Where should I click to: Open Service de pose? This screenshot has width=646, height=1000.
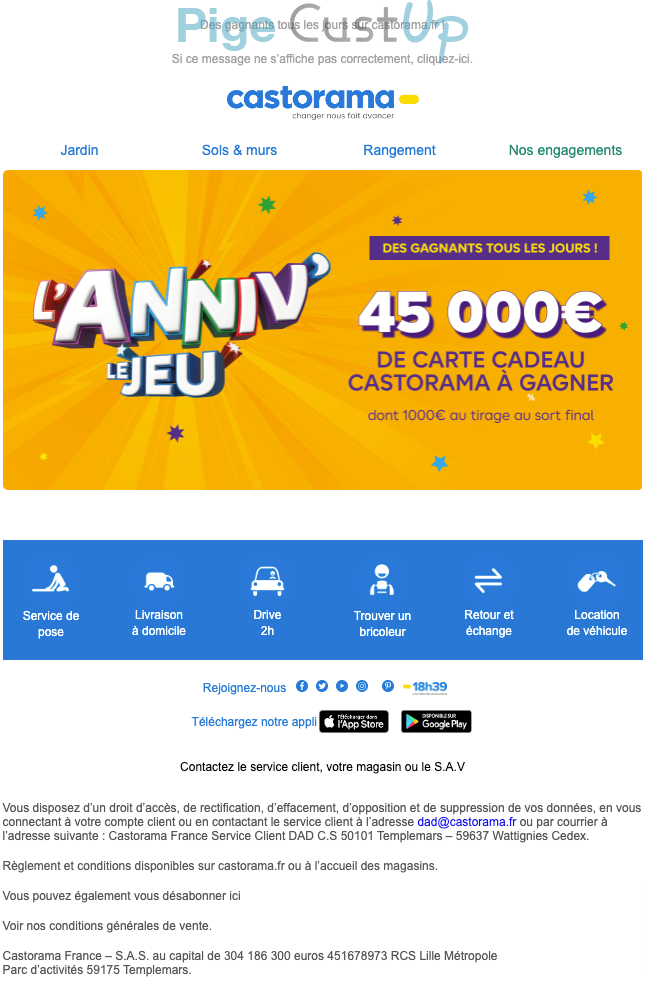pyautogui.click(x=51, y=600)
